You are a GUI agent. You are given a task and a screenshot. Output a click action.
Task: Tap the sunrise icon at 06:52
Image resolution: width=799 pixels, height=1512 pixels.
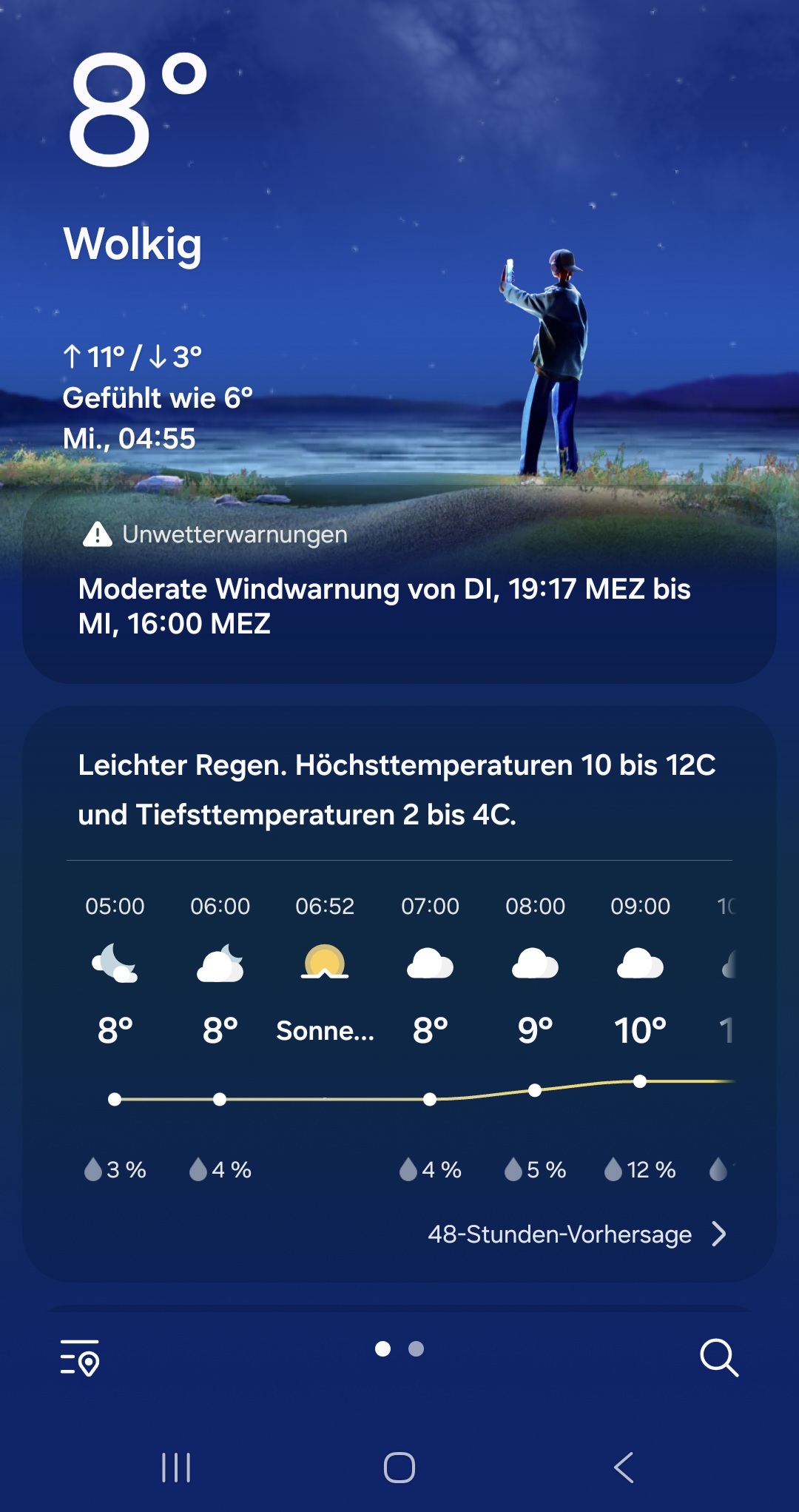coord(324,962)
